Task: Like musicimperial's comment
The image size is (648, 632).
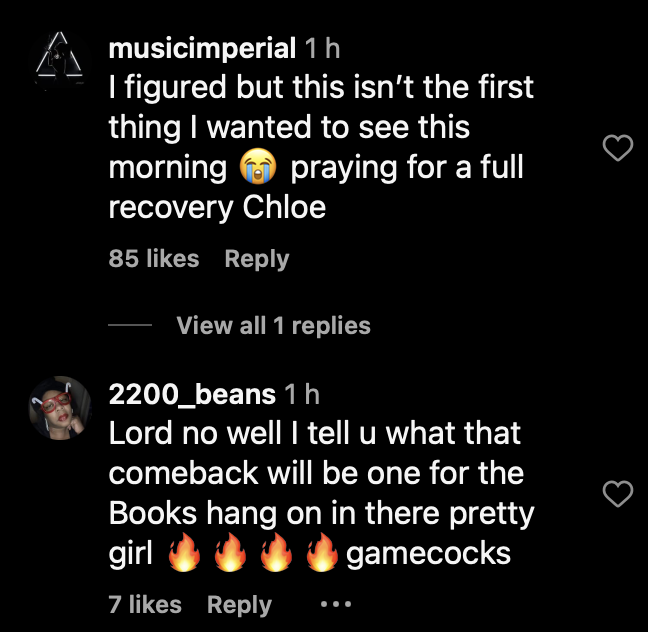Action: tap(620, 149)
